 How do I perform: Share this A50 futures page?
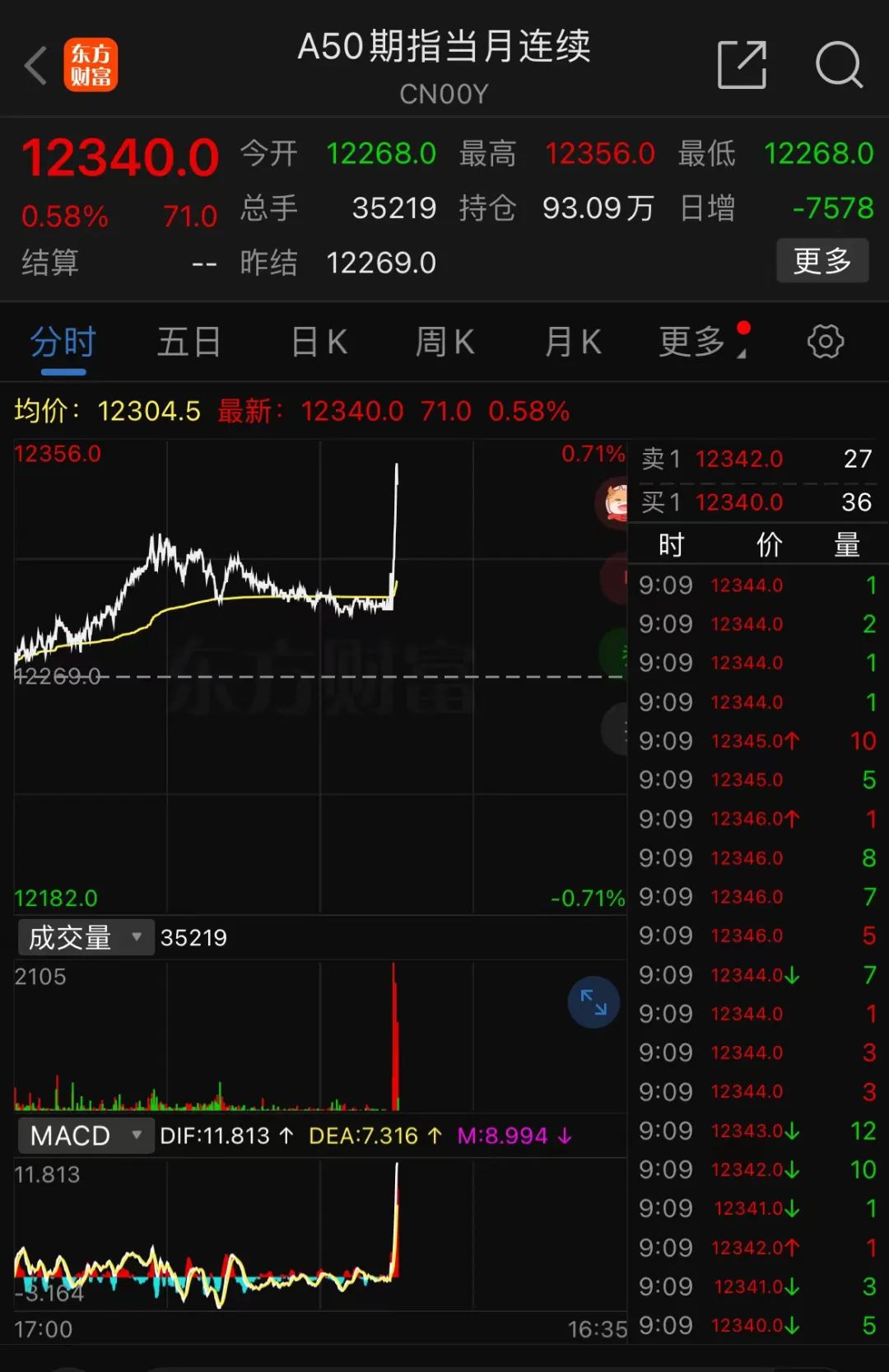(741, 65)
